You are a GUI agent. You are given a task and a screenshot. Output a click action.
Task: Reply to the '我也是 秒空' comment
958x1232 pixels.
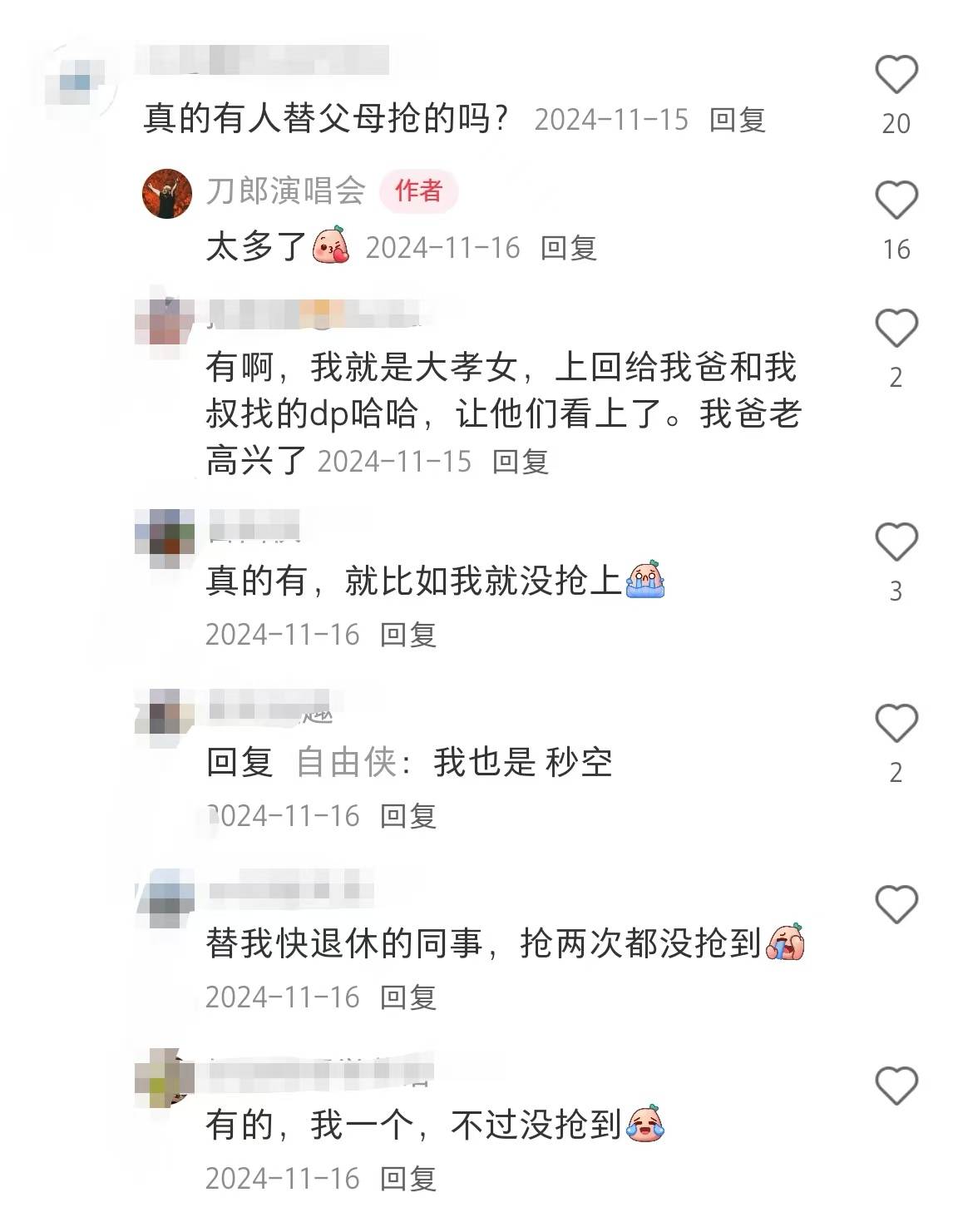pos(407,816)
